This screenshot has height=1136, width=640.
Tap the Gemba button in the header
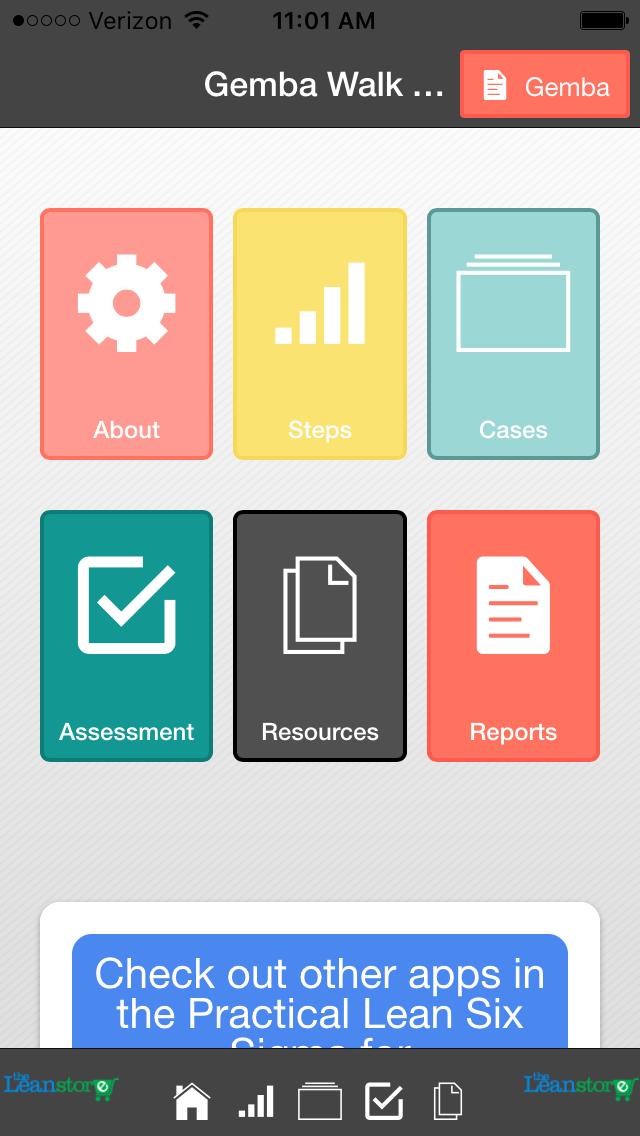pos(544,84)
